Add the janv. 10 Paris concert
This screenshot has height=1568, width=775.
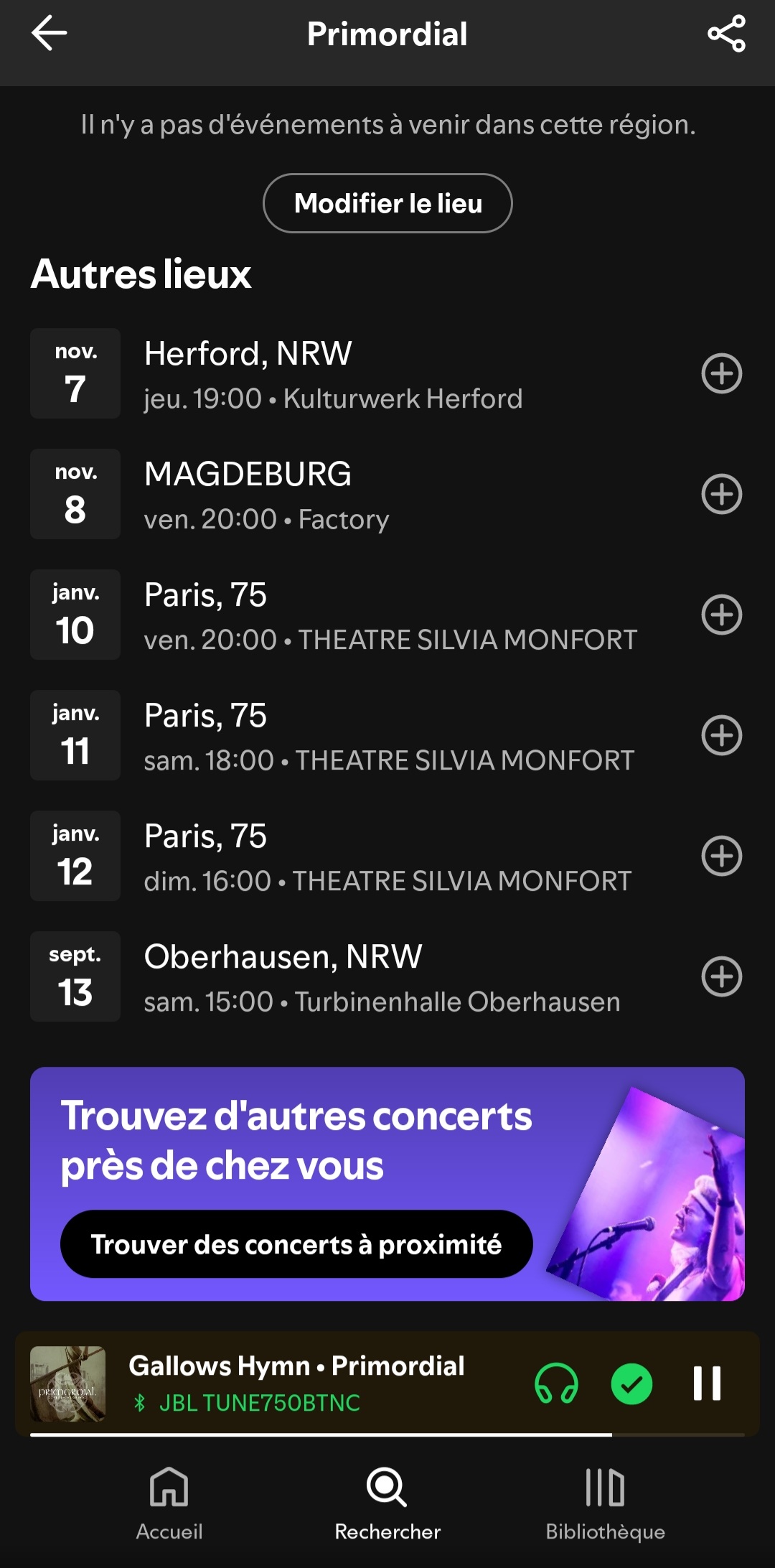tap(721, 615)
